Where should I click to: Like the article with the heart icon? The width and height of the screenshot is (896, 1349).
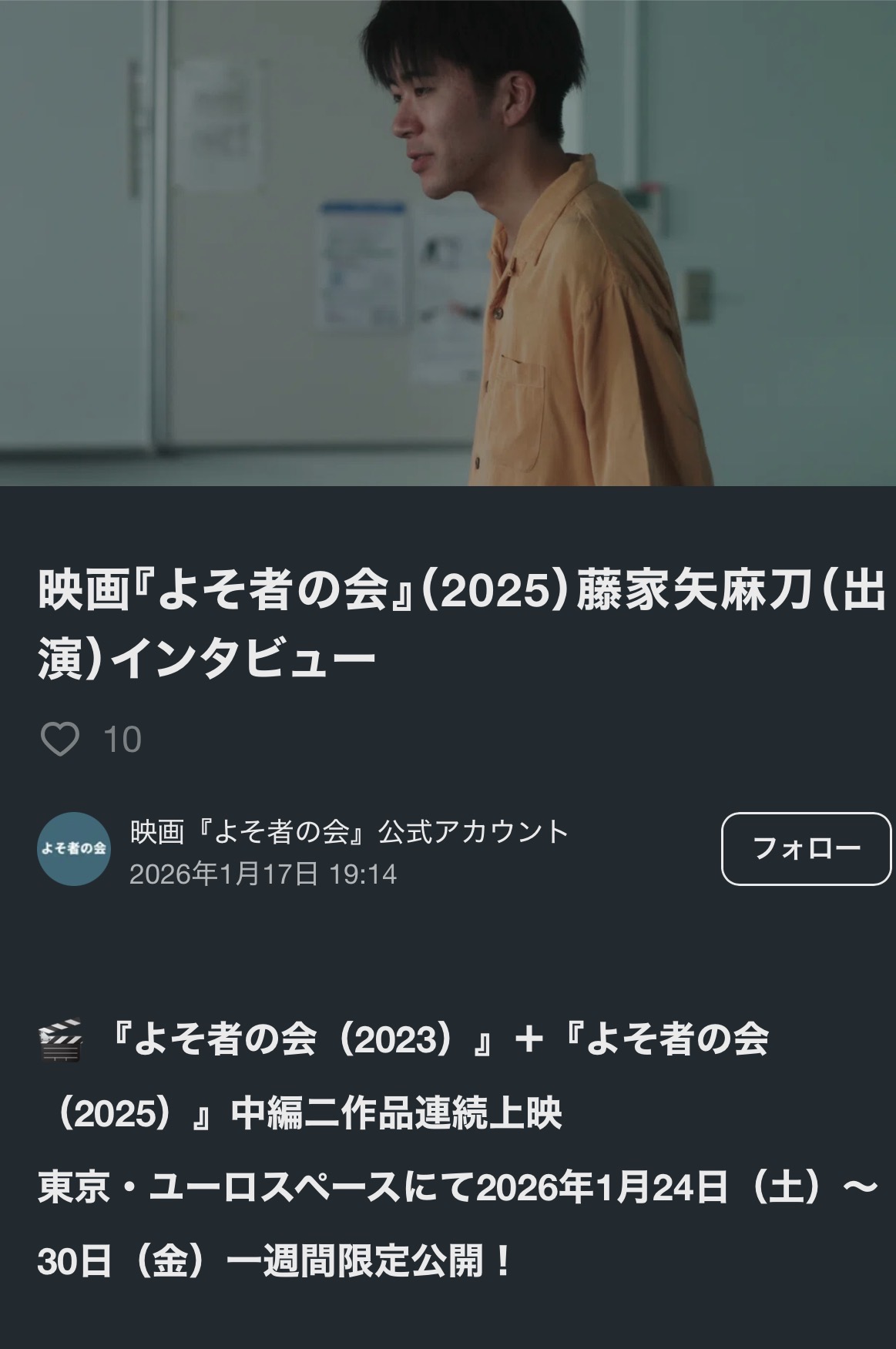point(59,740)
